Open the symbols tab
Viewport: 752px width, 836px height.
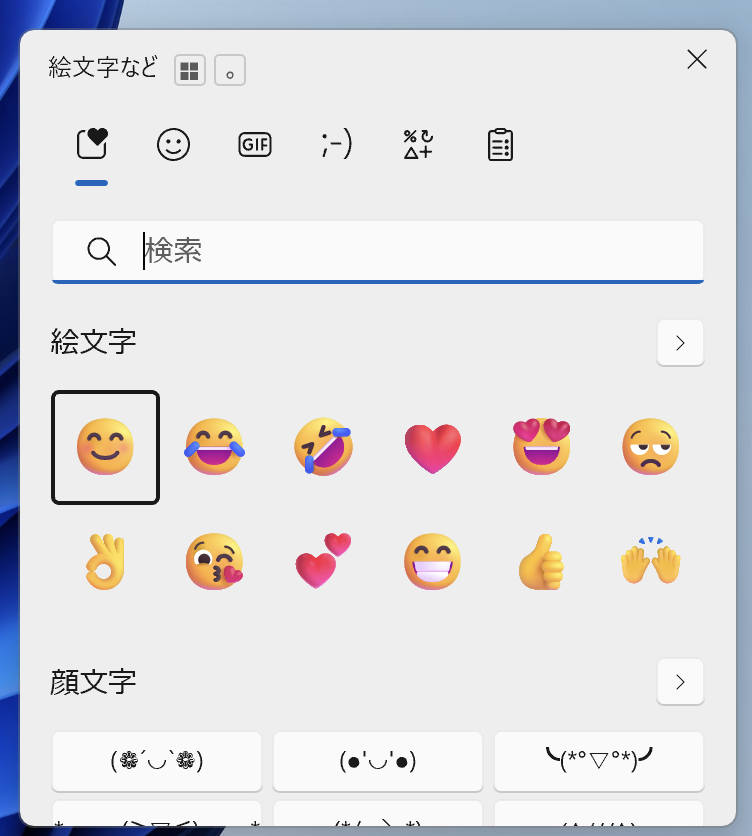tap(418, 145)
